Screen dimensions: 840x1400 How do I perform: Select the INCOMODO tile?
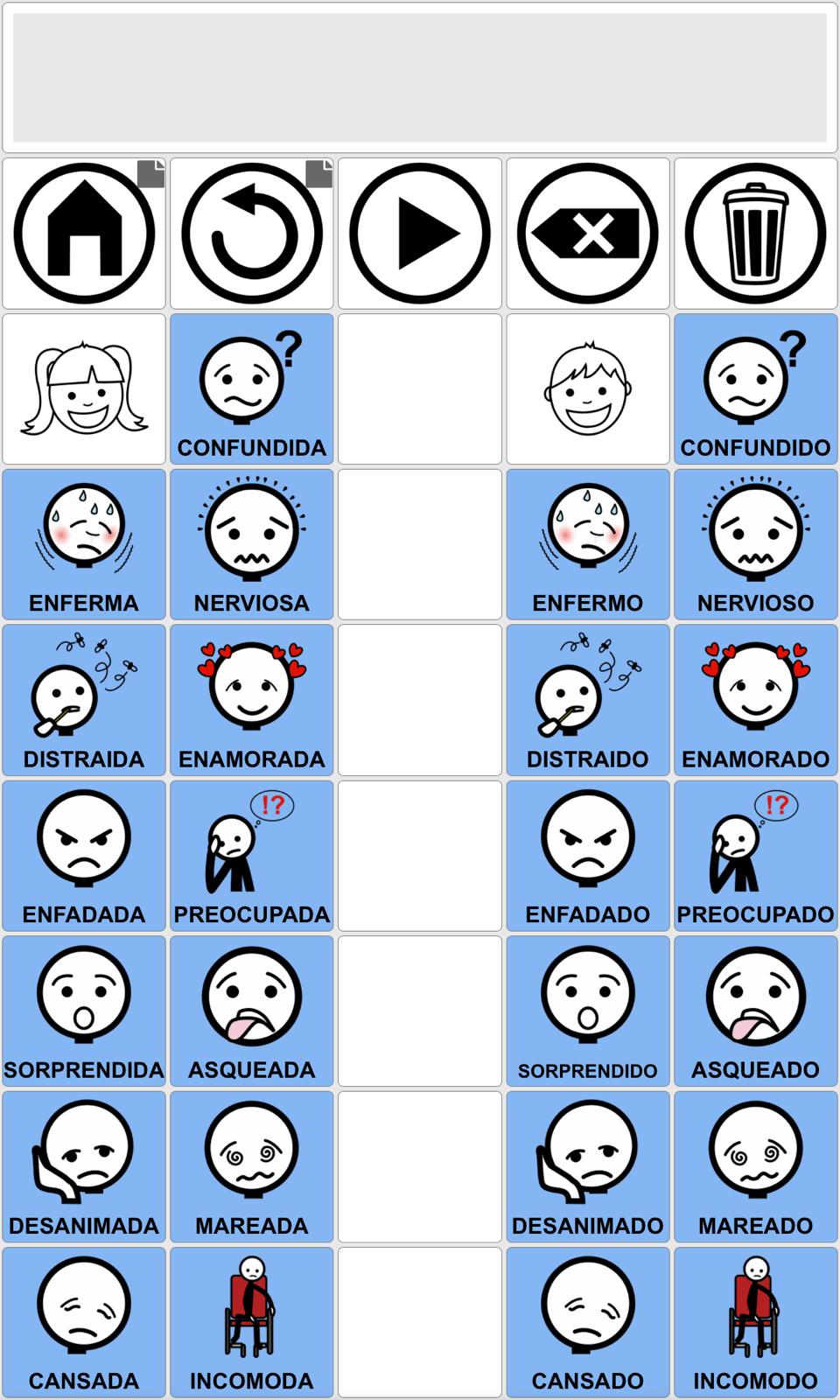(x=756, y=1322)
